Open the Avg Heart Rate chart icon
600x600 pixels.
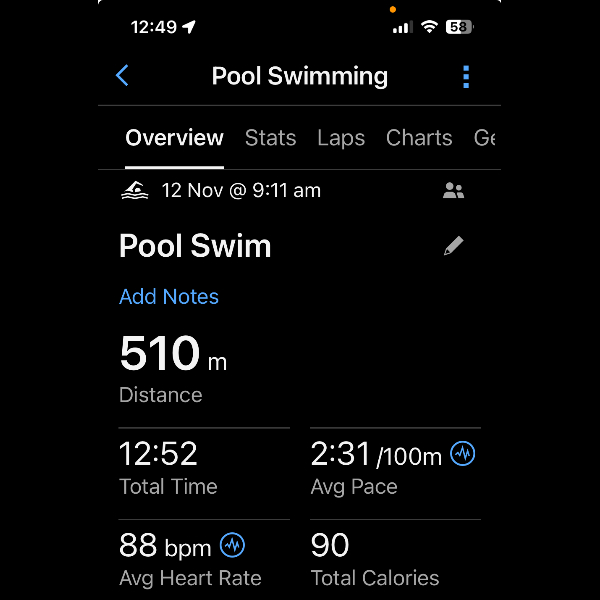(232, 546)
